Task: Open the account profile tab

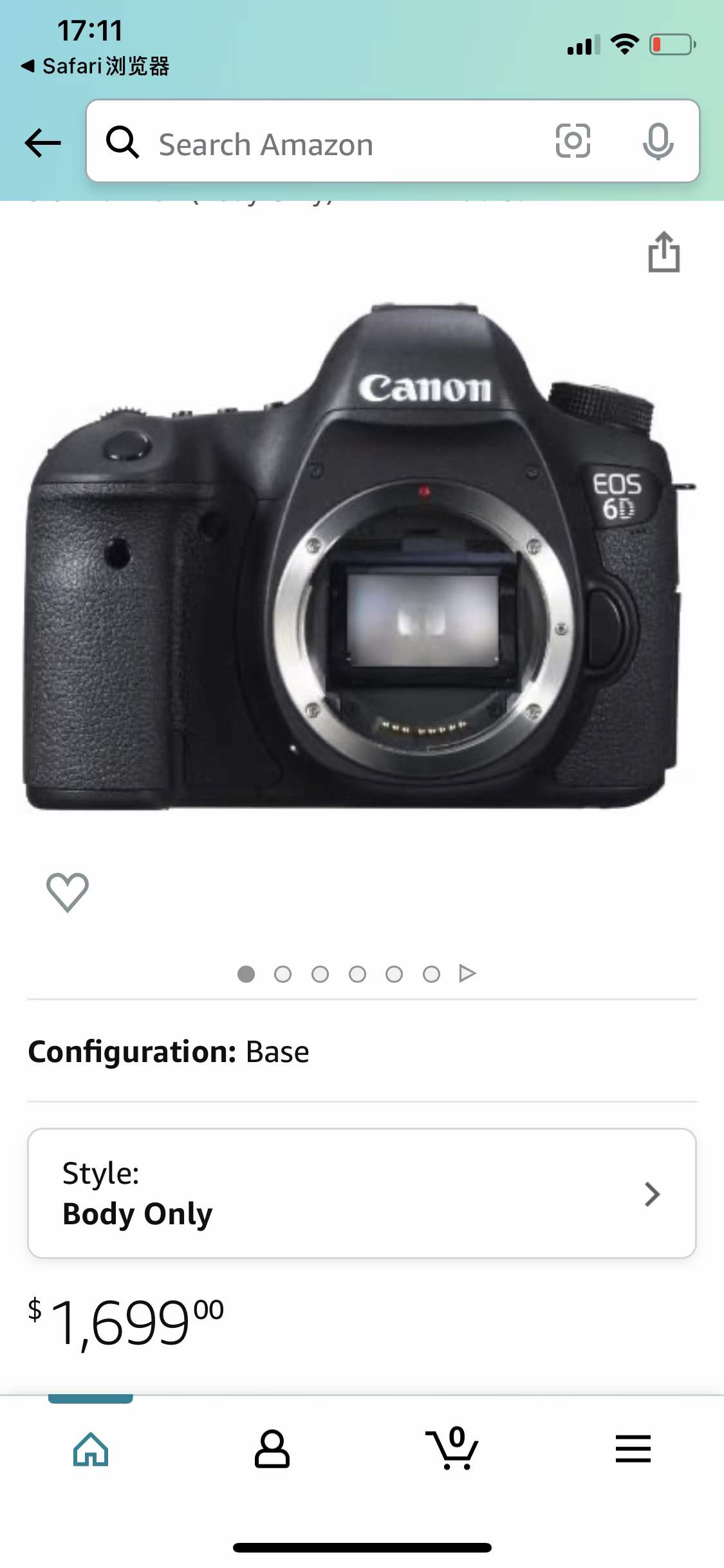Action: pos(272,1449)
